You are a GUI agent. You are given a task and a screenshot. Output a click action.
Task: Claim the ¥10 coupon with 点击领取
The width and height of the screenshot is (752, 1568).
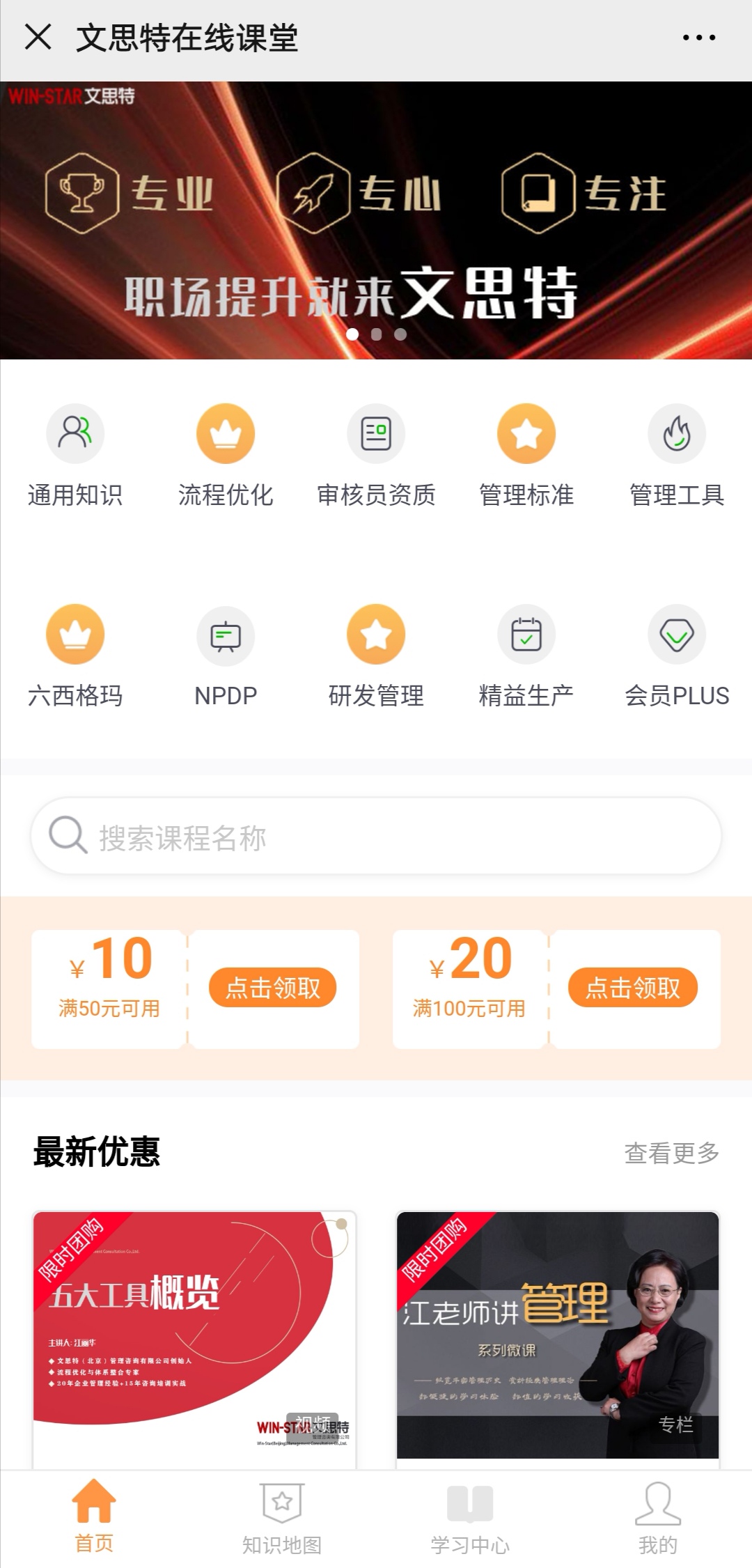pos(272,987)
